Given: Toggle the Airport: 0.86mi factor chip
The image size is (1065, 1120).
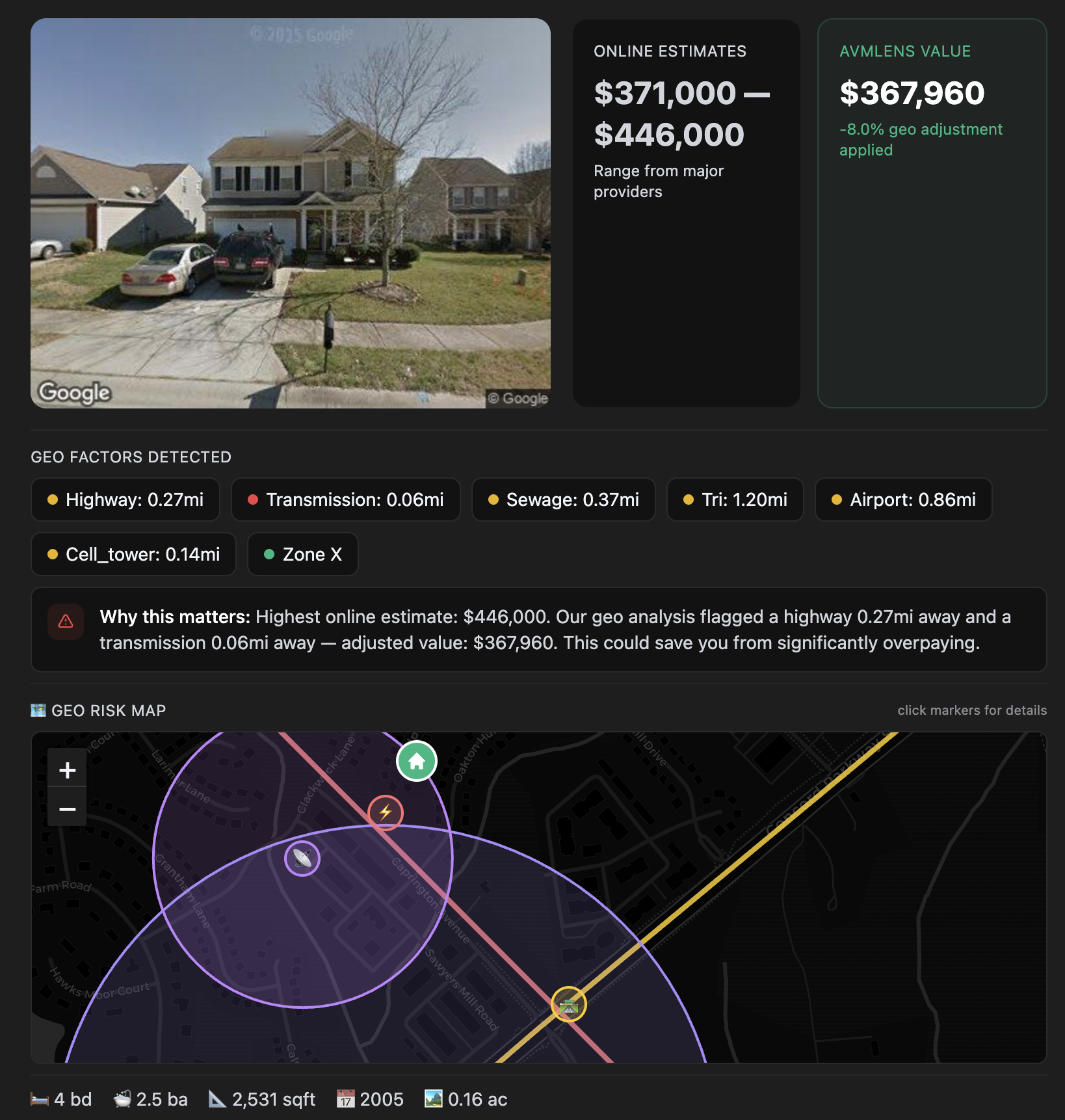Looking at the screenshot, I should click(902, 500).
